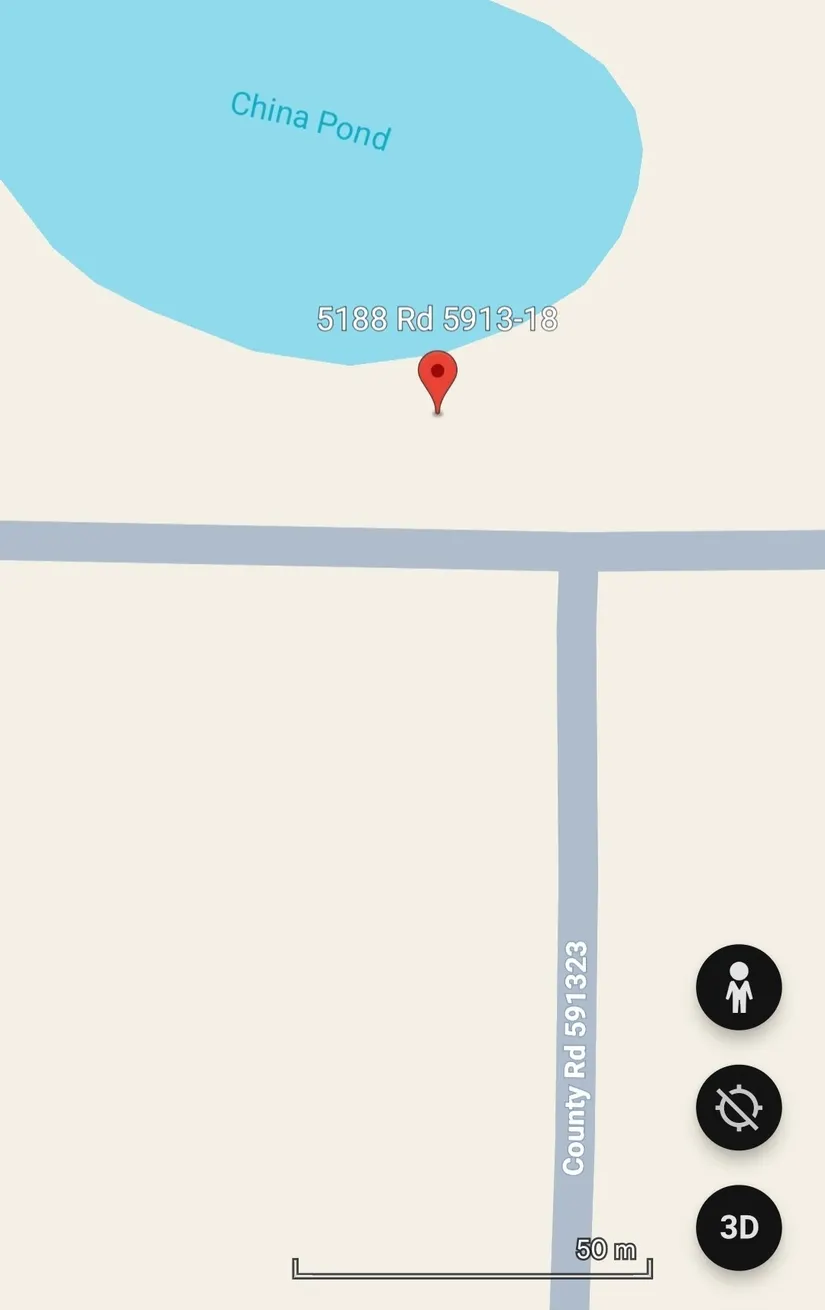
Task: Open Street View with the pegman button
Action: (x=738, y=987)
